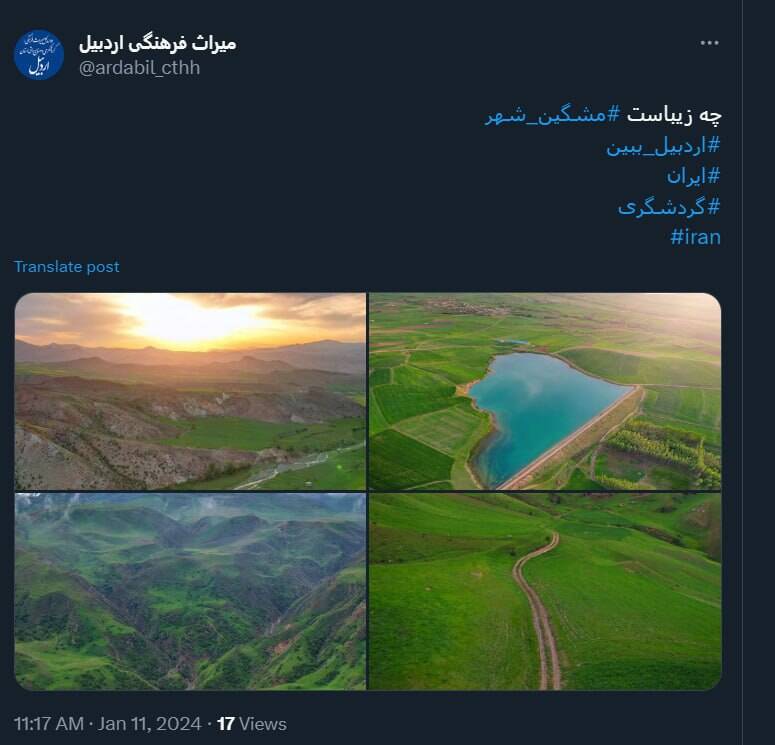View the sunset over mountains photo
775x745 pixels.
[x=190, y=391]
